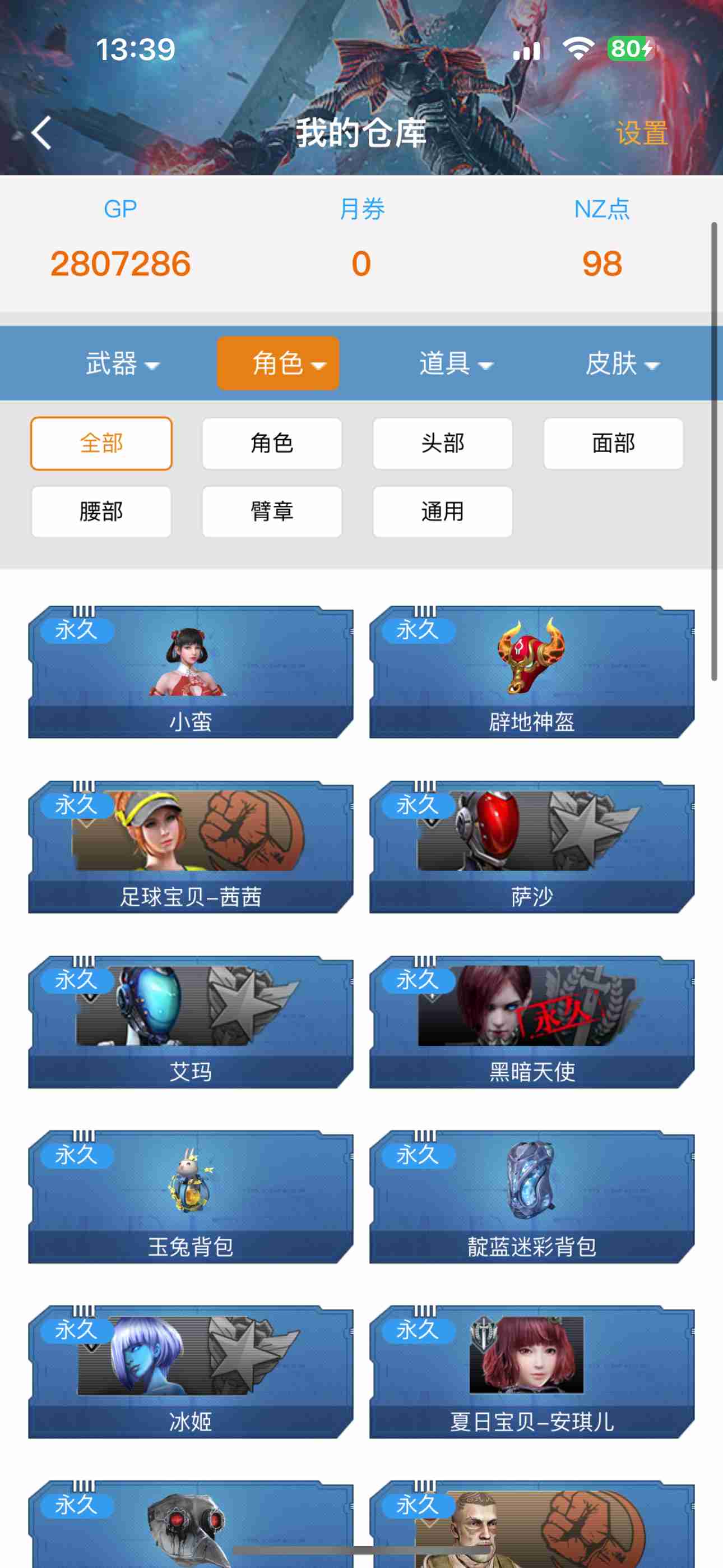Filter by 臂章 items
Viewport: 723px width, 1568px height.
(x=272, y=511)
